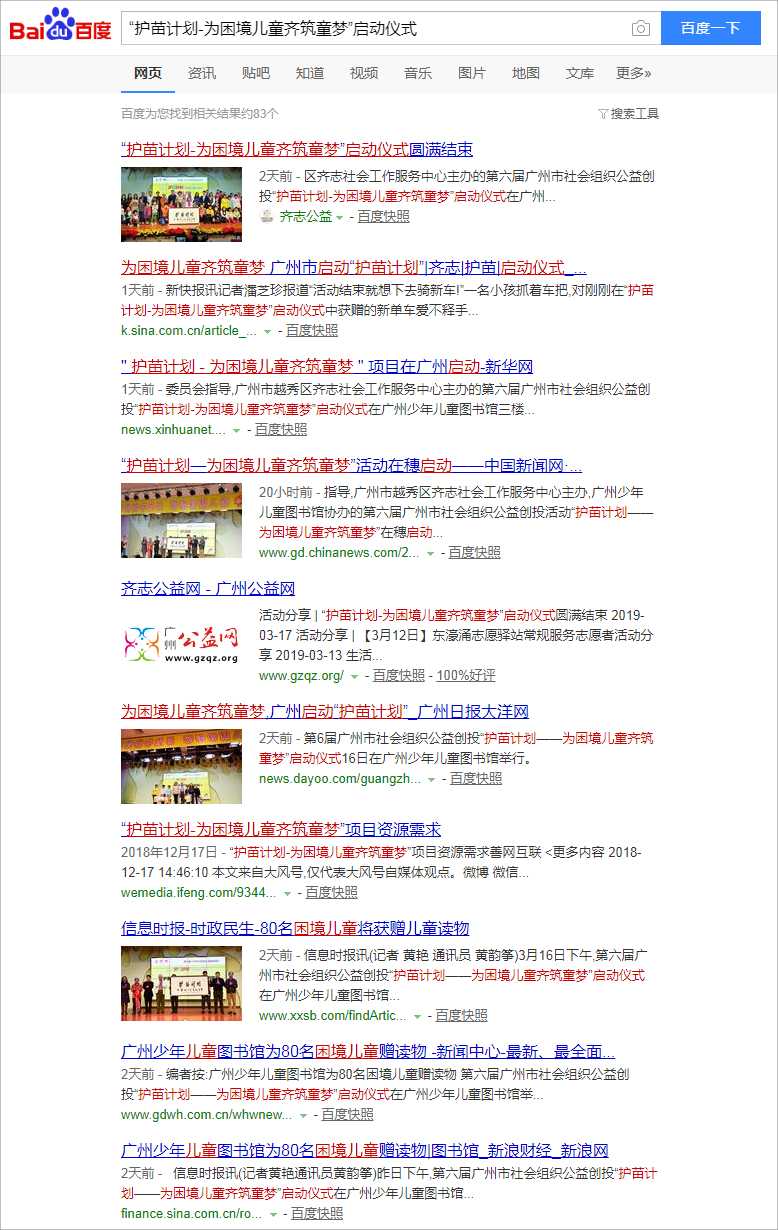778x1230 pixels.
Task: Switch to the 视频 tab
Action: (x=364, y=73)
